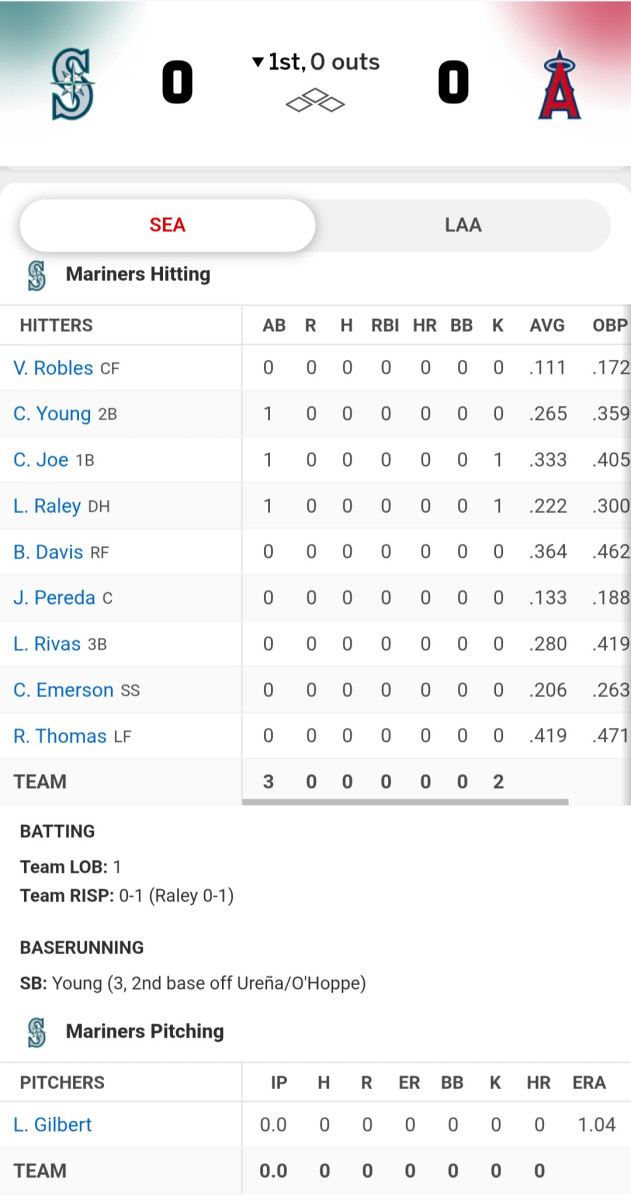631x1200 pixels.
Task: View L. Rivas player profile
Action: point(47,644)
